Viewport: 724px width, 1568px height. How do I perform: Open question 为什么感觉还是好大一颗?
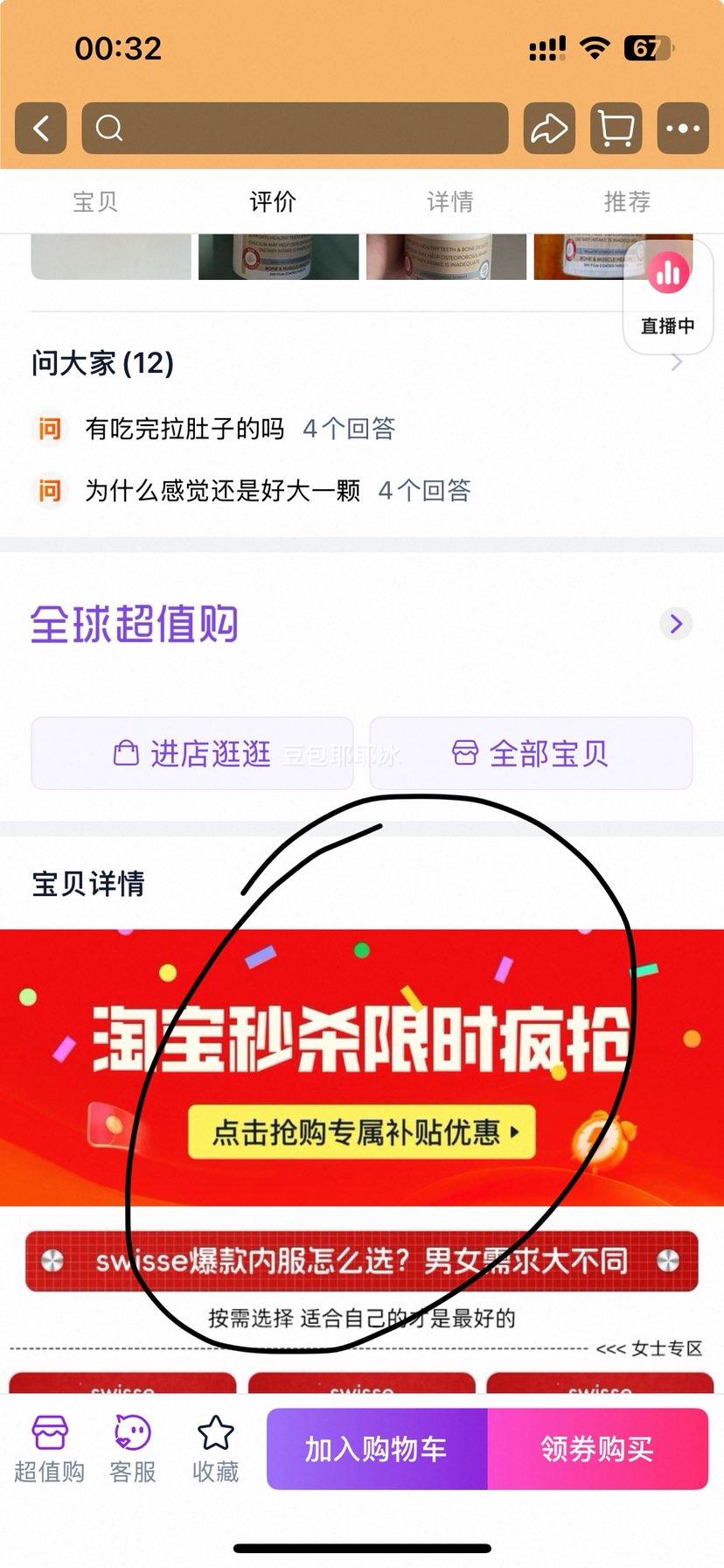click(222, 490)
